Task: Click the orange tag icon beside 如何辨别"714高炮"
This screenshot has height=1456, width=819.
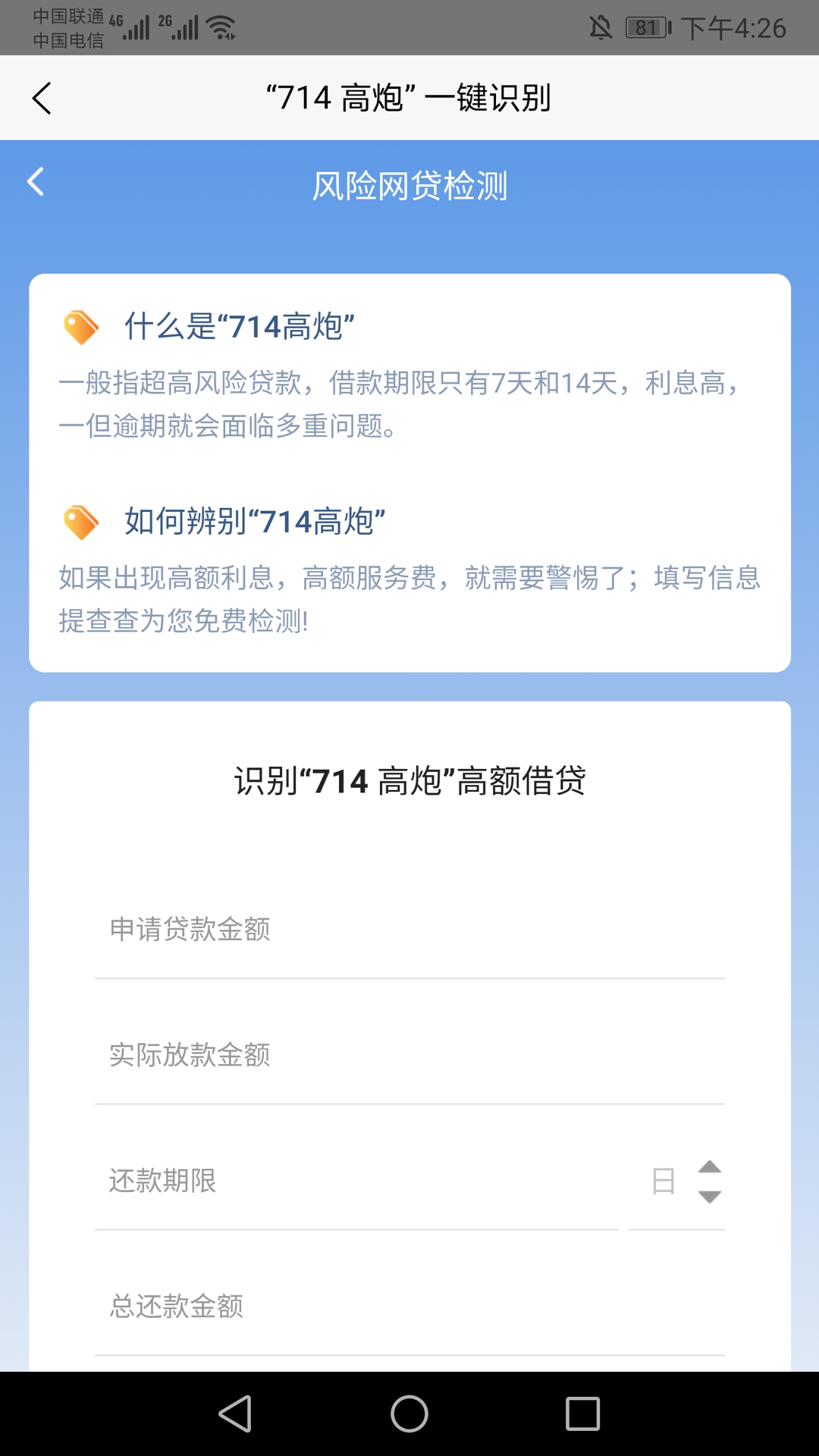Action: tap(80, 521)
